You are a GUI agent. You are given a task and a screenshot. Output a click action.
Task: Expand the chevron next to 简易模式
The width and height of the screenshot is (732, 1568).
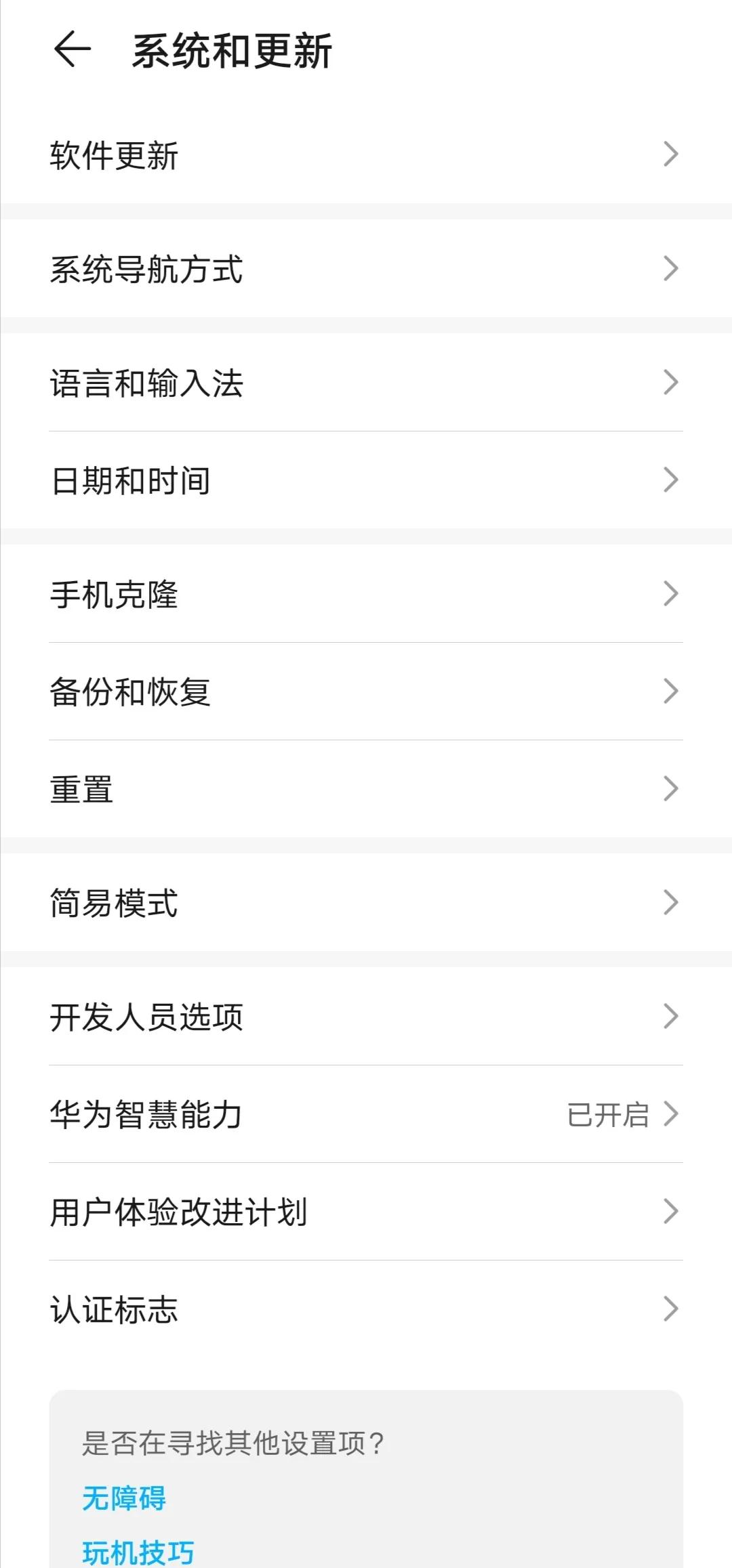coord(672,902)
